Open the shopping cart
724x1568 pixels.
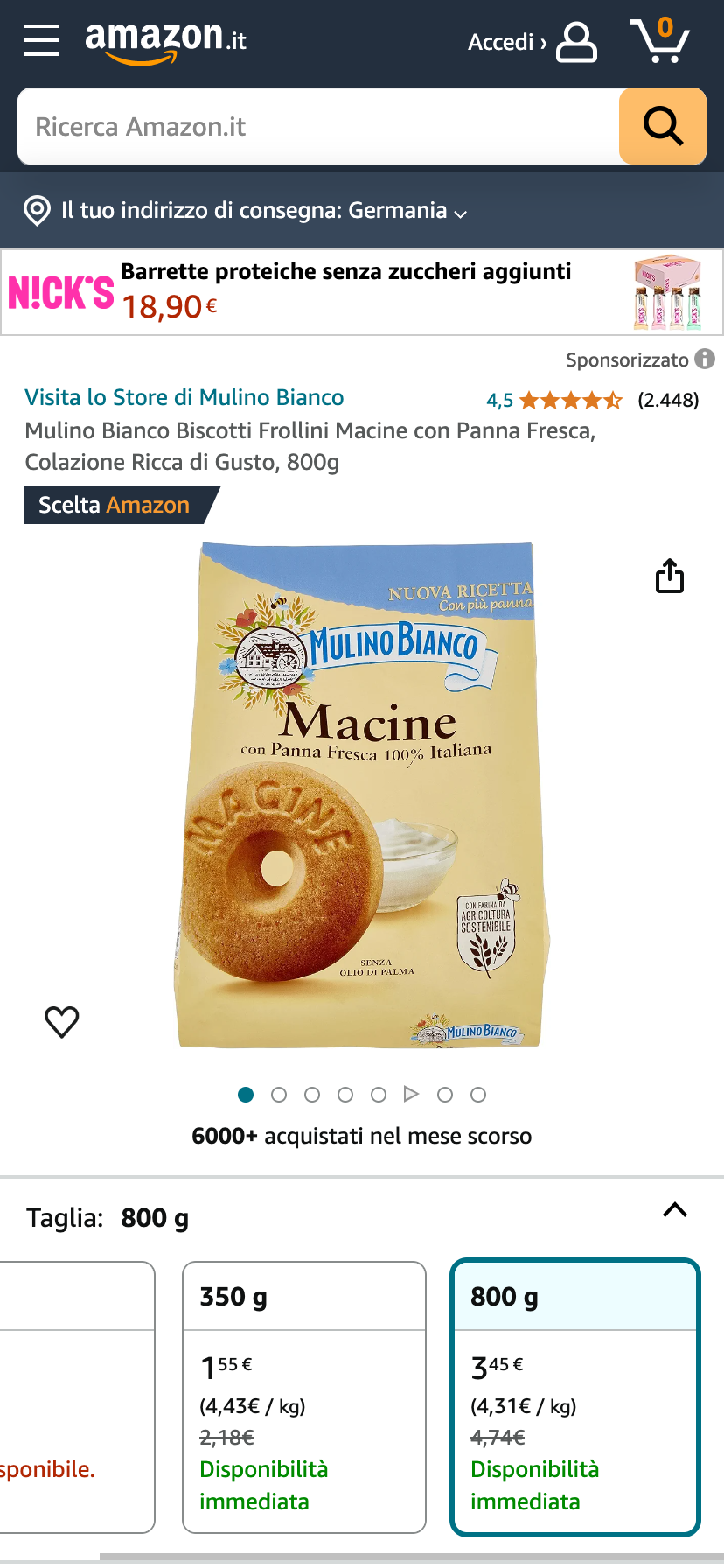click(x=660, y=40)
